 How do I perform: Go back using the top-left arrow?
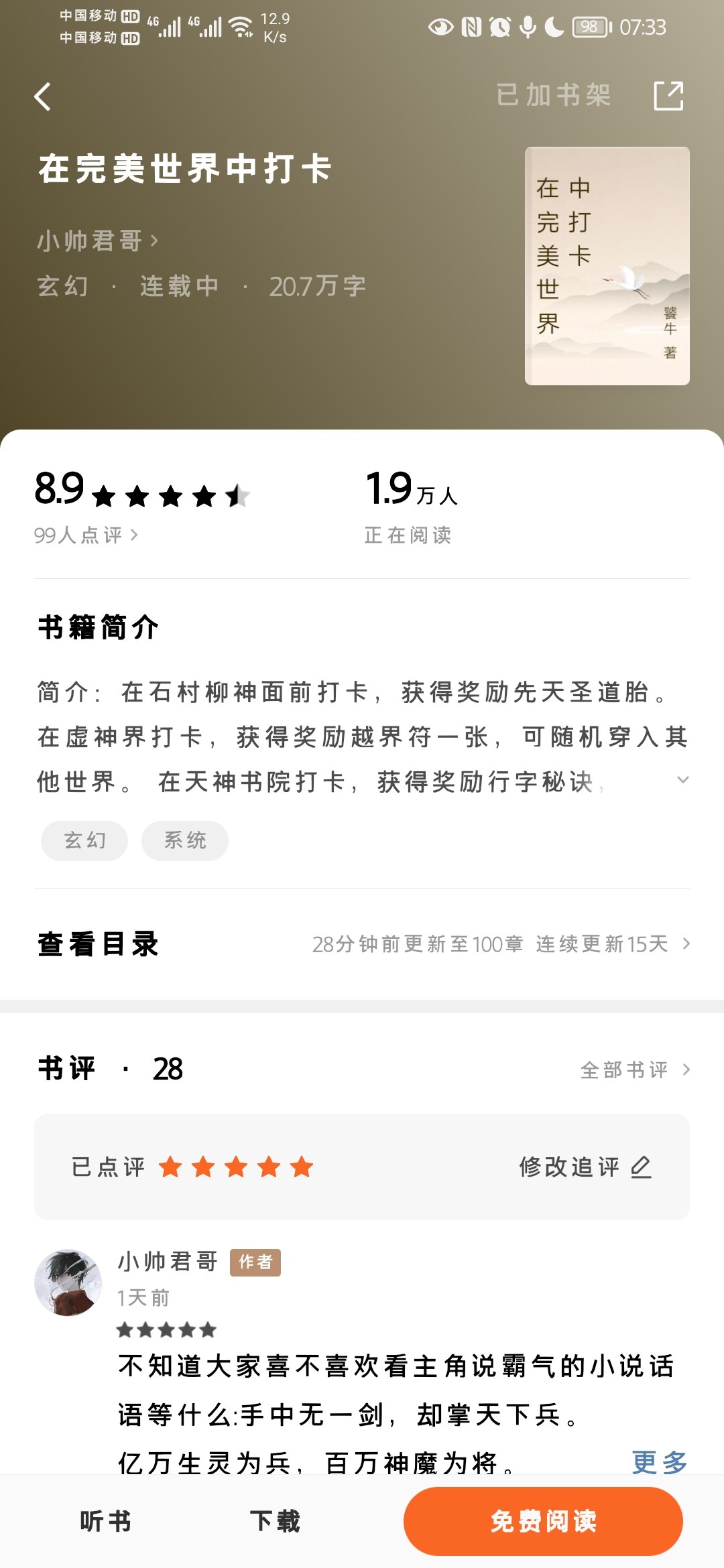(43, 96)
